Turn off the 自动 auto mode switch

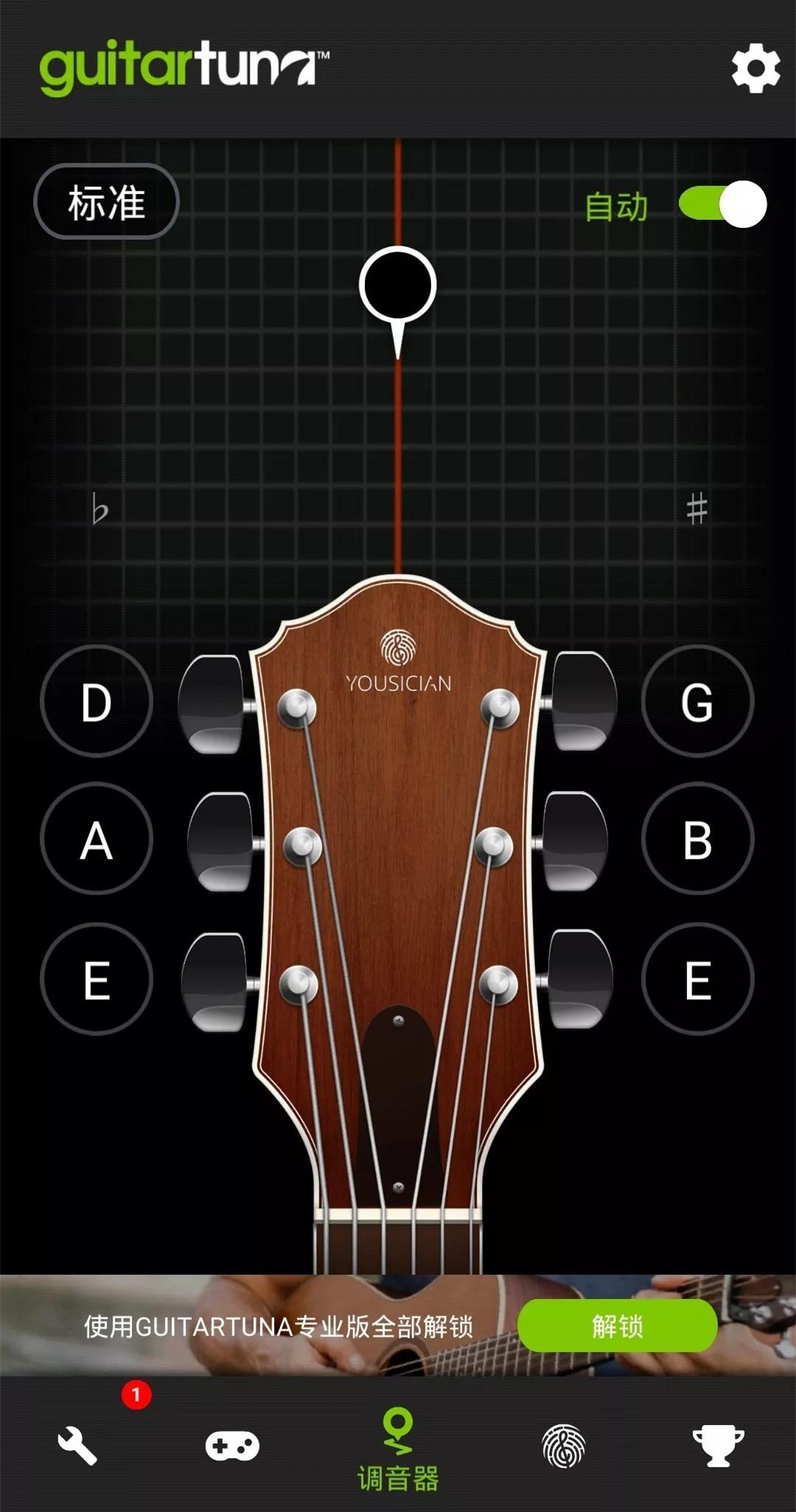(x=723, y=204)
